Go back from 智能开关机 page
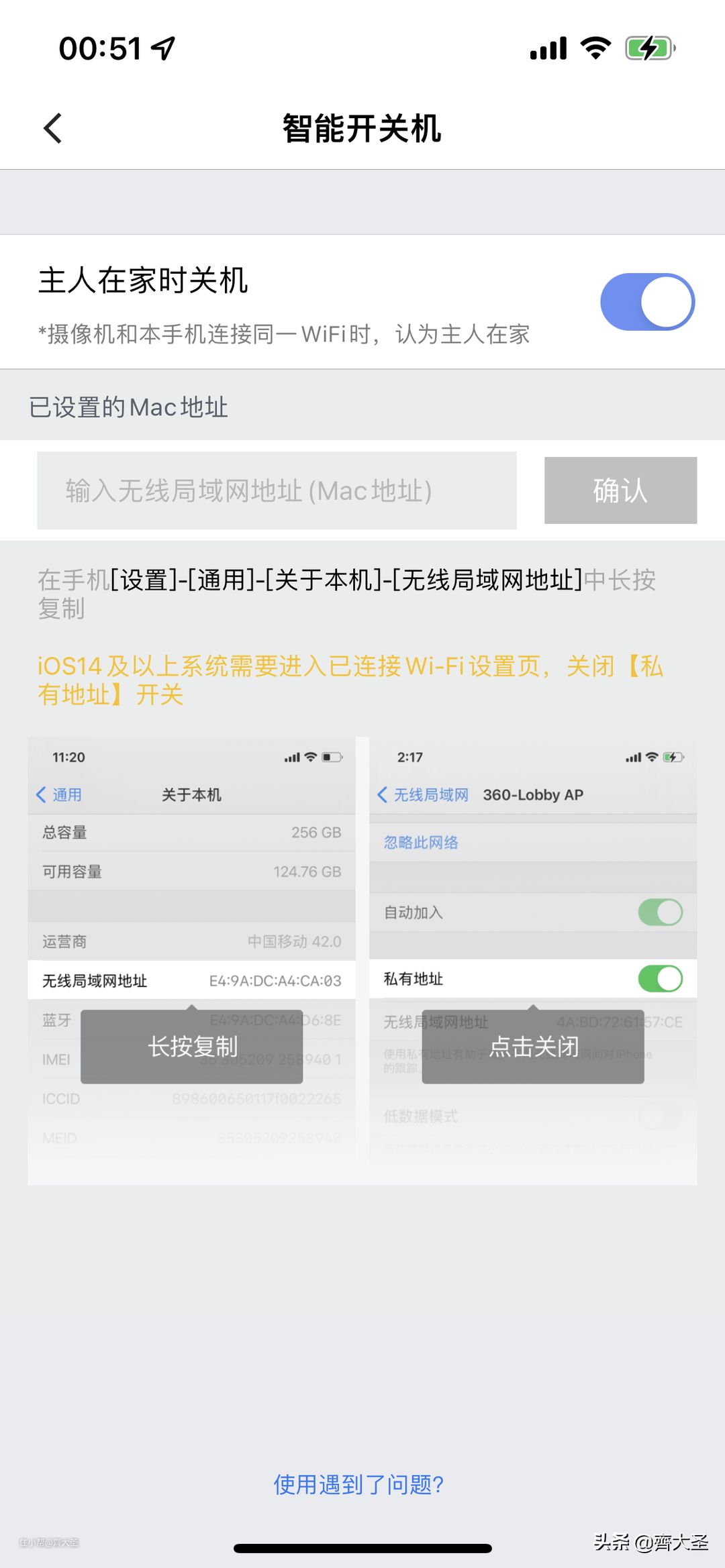 pos(52,128)
